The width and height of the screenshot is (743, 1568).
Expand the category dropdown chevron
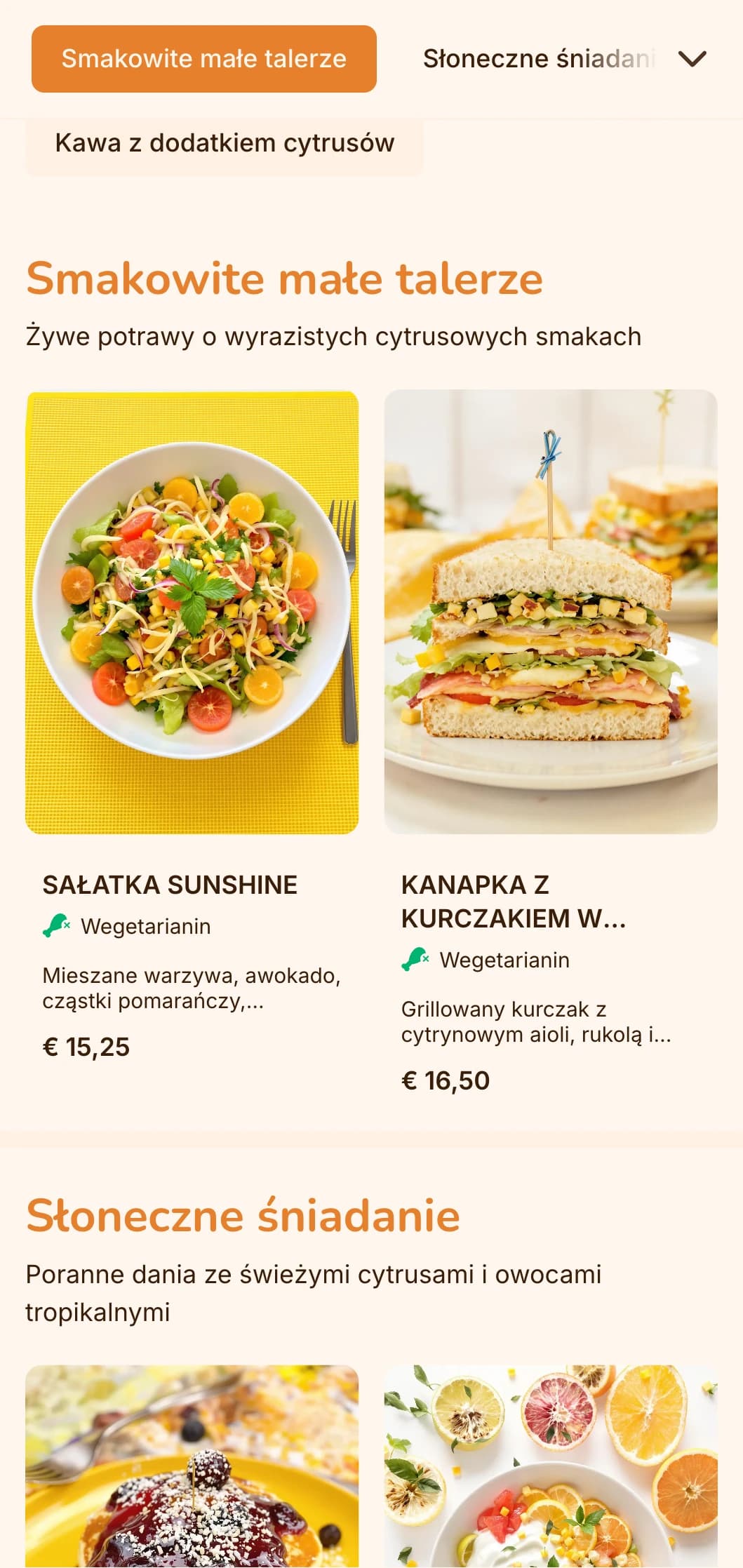(692, 59)
